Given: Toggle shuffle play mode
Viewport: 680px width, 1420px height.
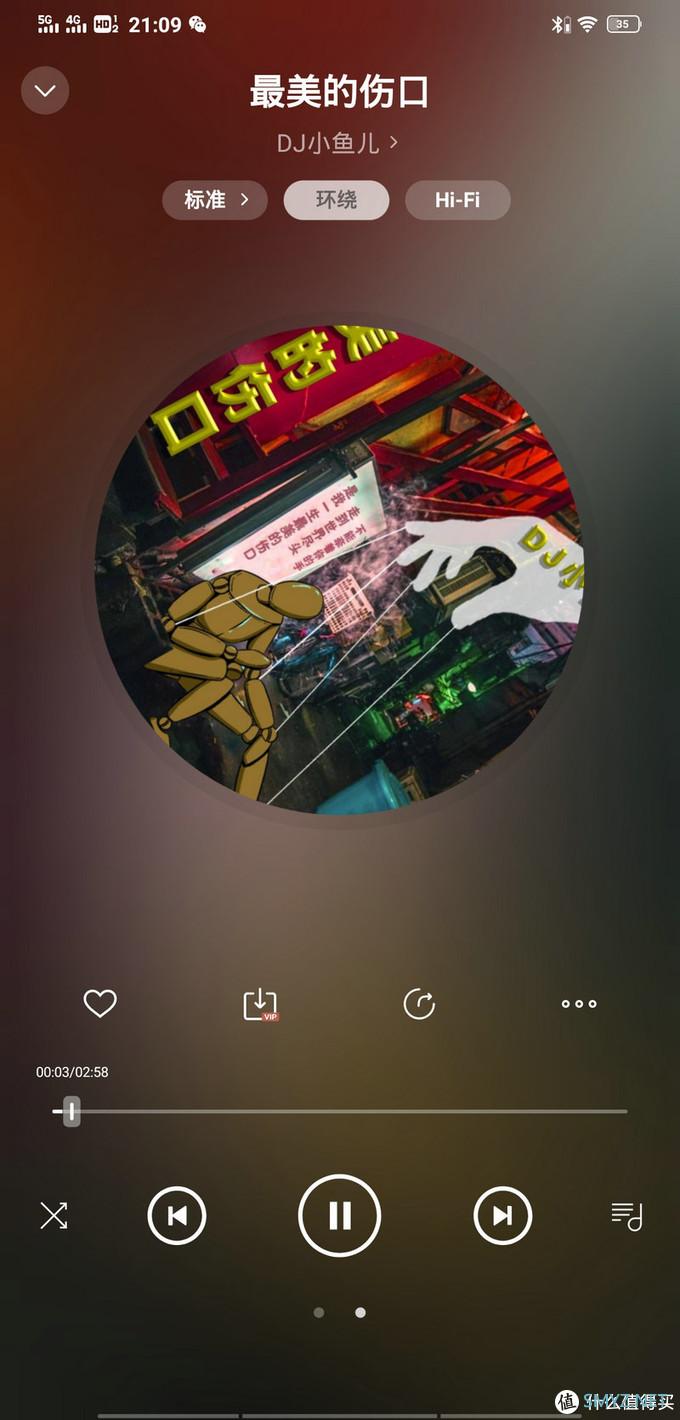Looking at the screenshot, I should [x=54, y=1216].
